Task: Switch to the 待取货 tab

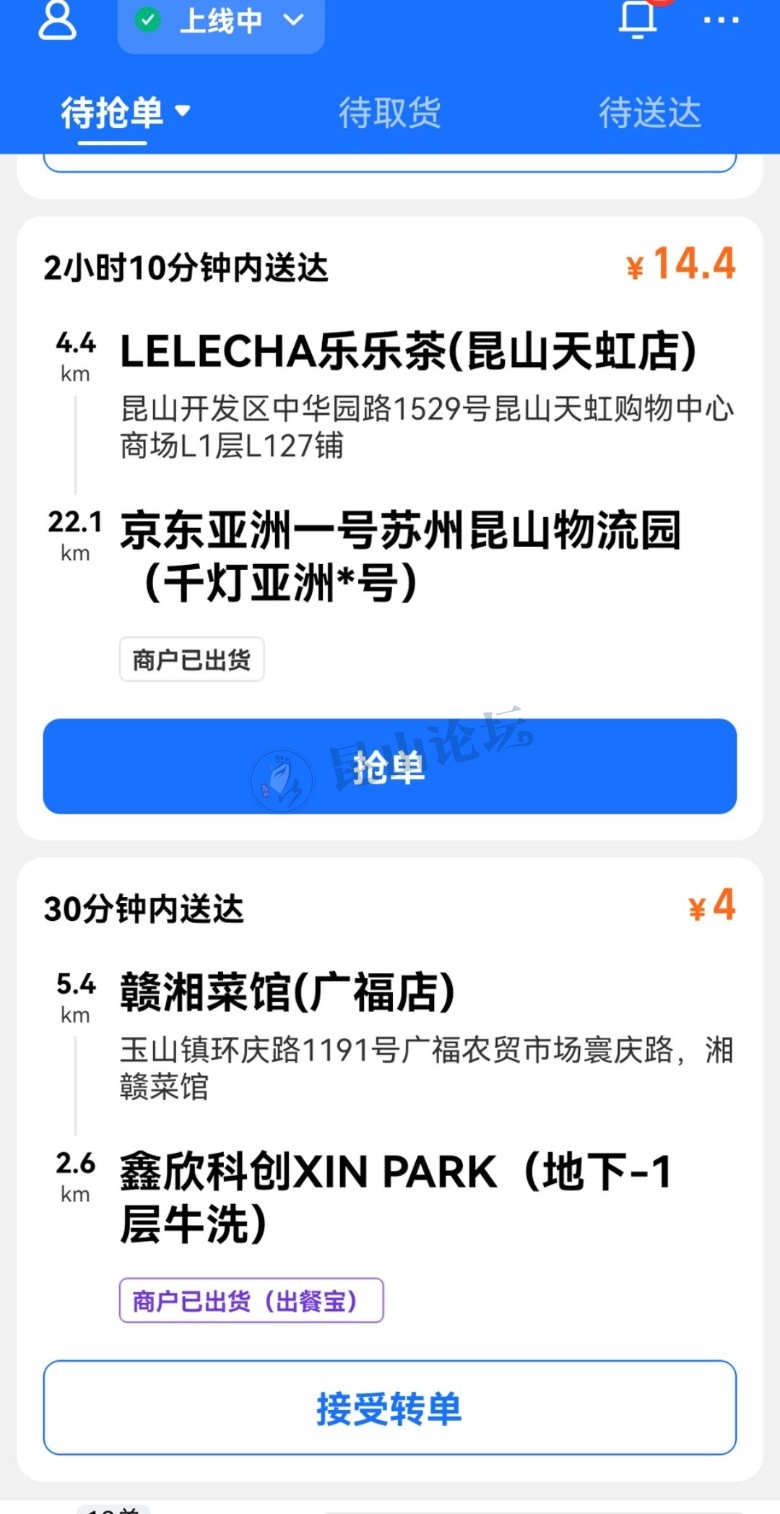Action: 389,112
